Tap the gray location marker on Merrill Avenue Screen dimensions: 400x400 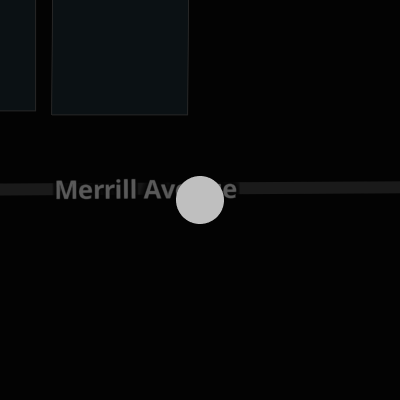[x=200, y=200]
